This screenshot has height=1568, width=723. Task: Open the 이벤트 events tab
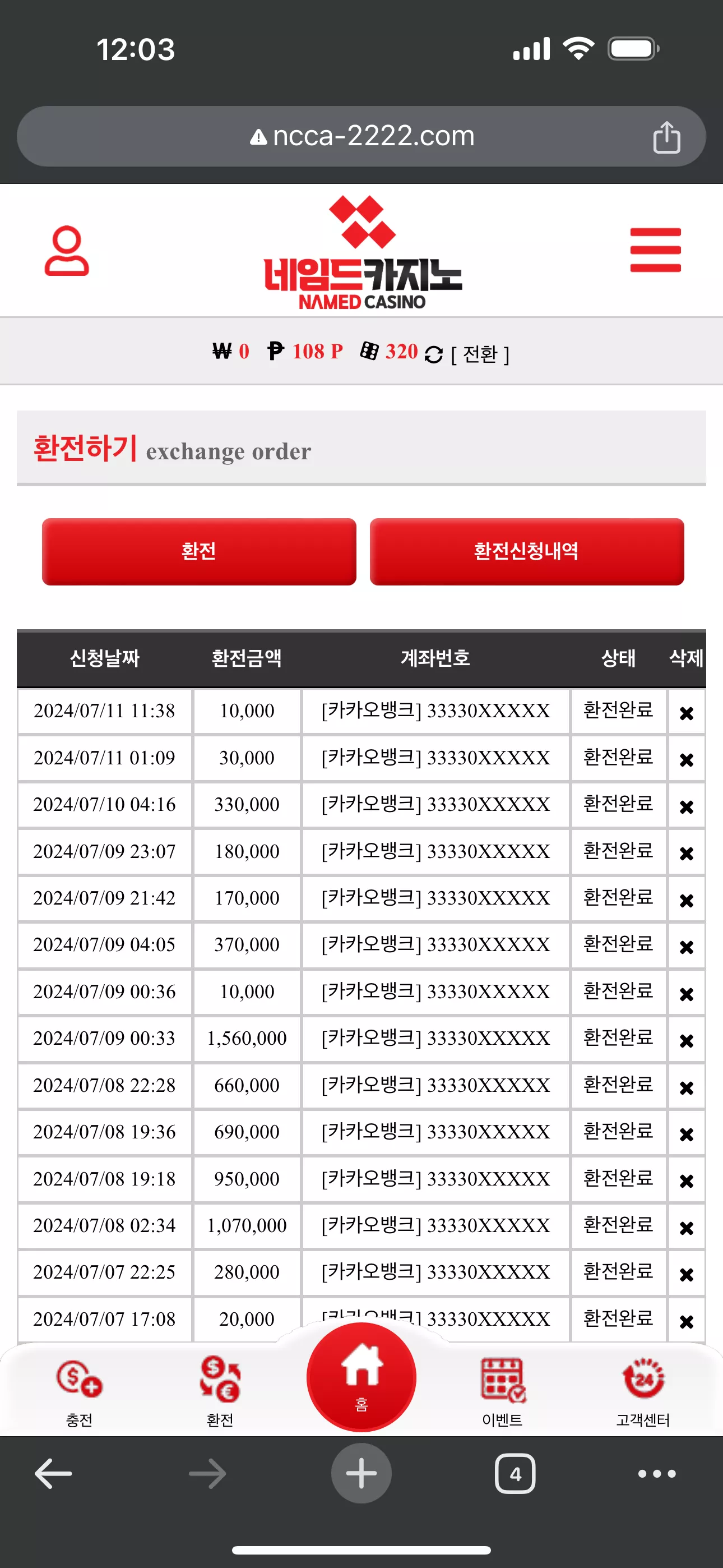click(502, 1391)
